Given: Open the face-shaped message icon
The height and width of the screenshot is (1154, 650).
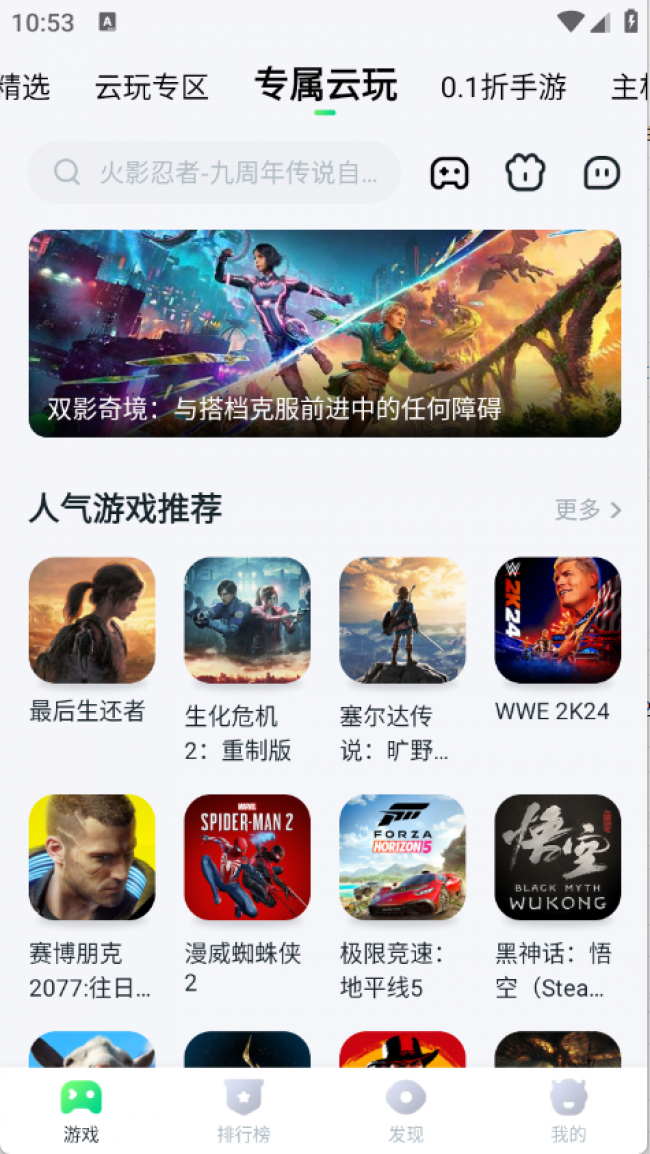Looking at the screenshot, I should tap(601, 173).
